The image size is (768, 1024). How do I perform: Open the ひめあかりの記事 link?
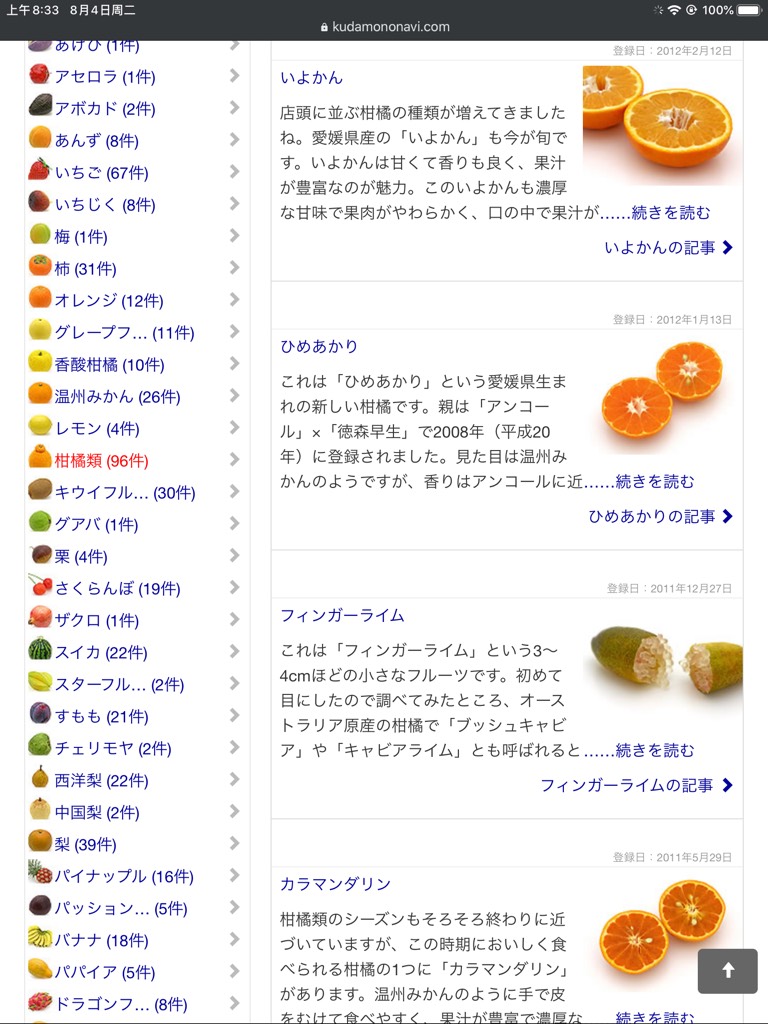[660, 517]
